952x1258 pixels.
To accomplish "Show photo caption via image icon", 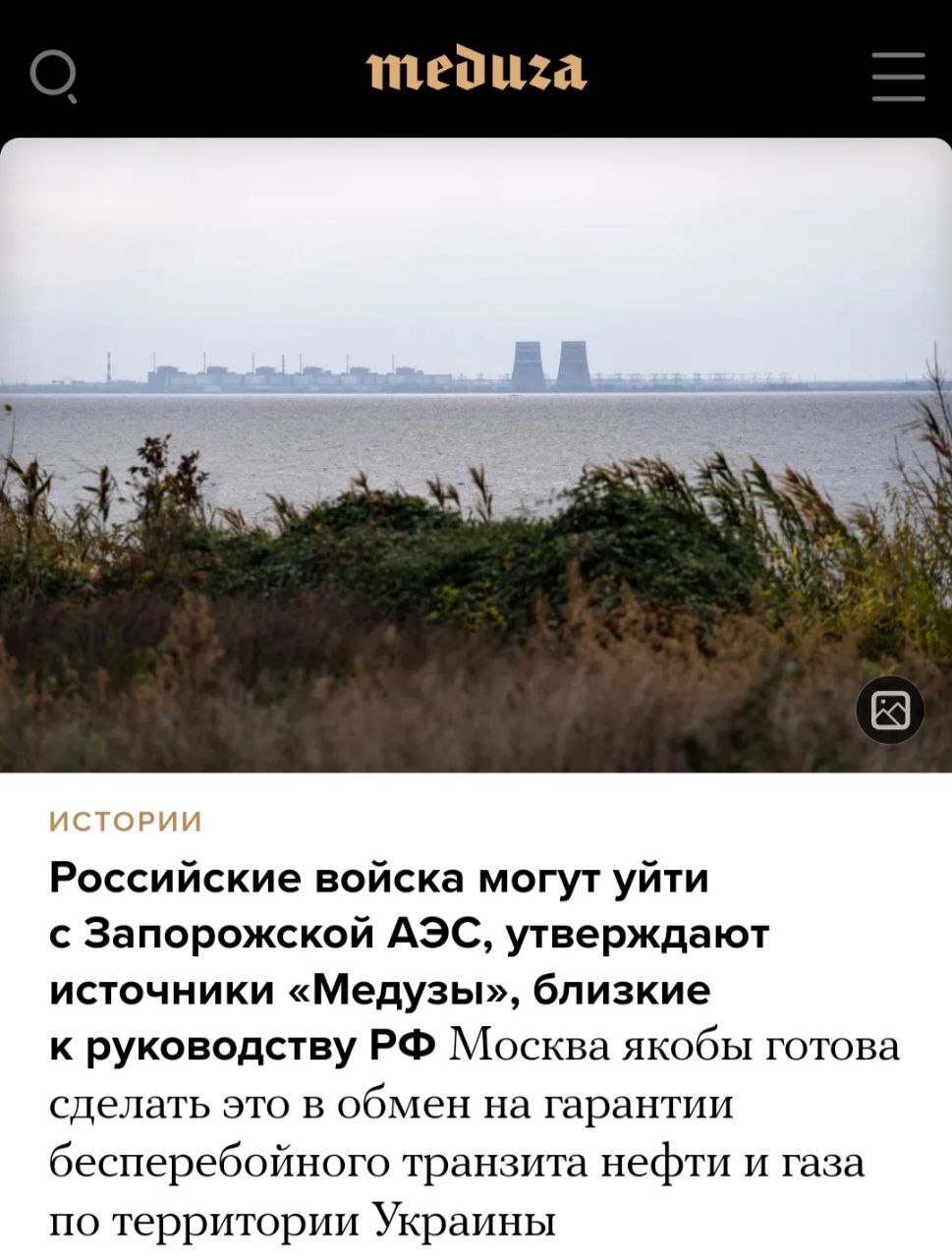I will [890, 710].
